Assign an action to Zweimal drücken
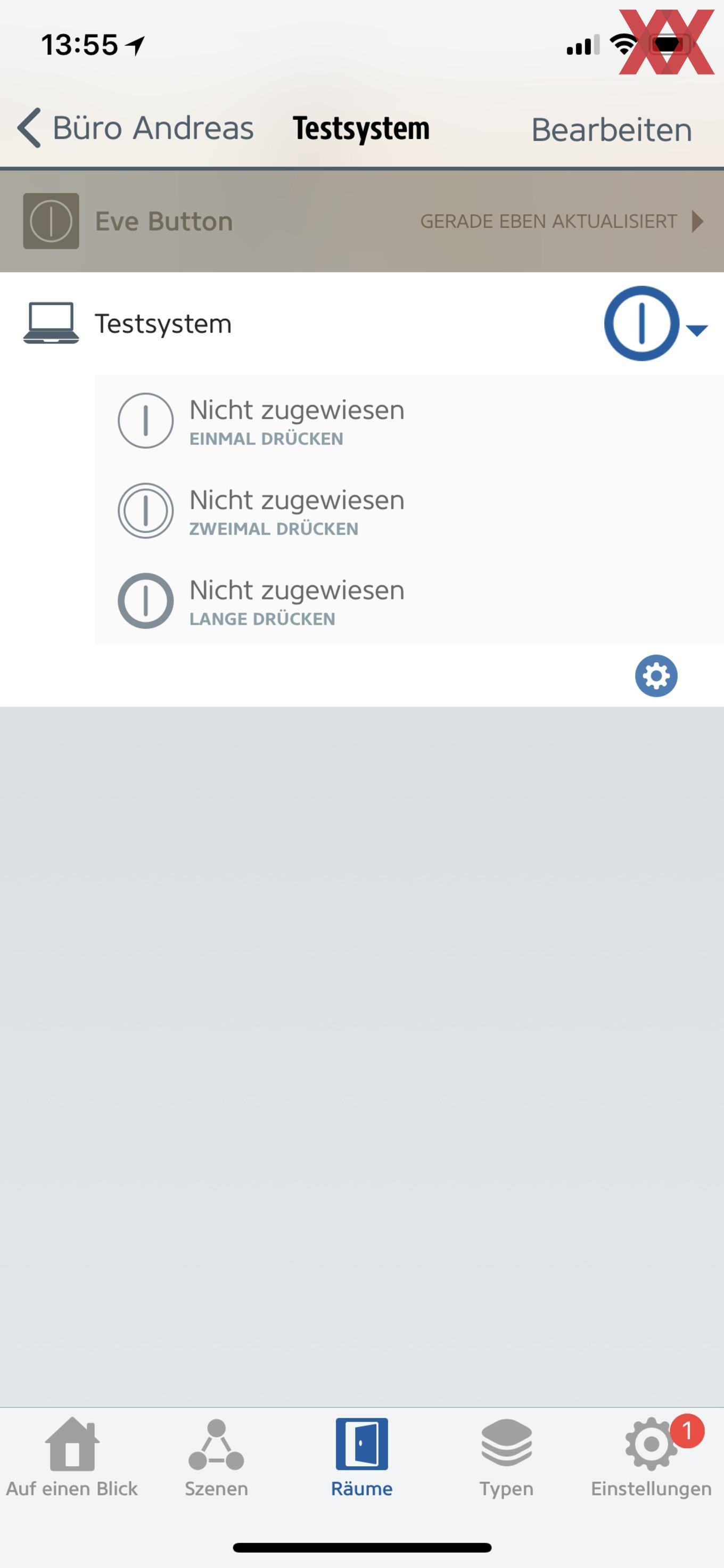Viewport: 724px width, 1568px height. pos(409,511)
